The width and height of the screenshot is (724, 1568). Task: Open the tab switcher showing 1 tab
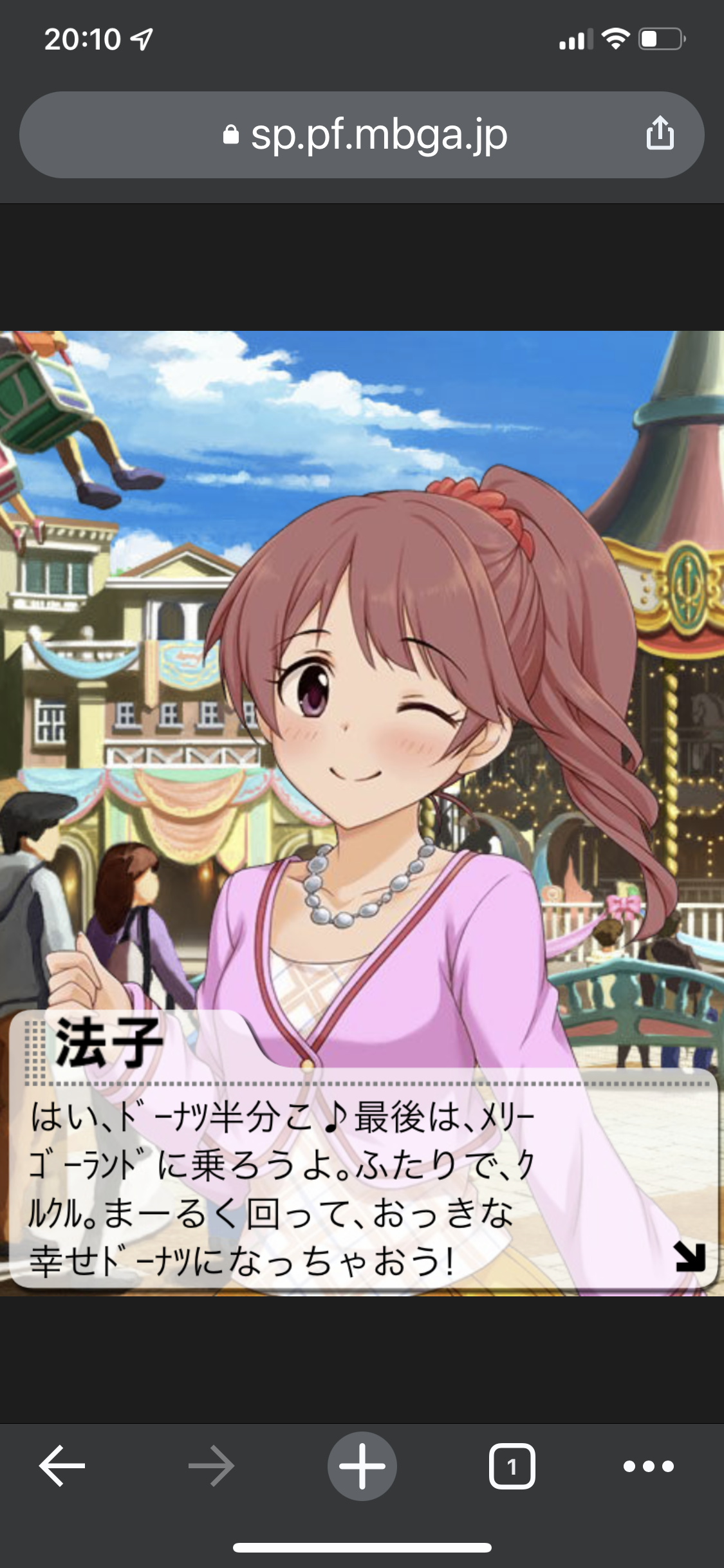click(x=512, y=1466)
